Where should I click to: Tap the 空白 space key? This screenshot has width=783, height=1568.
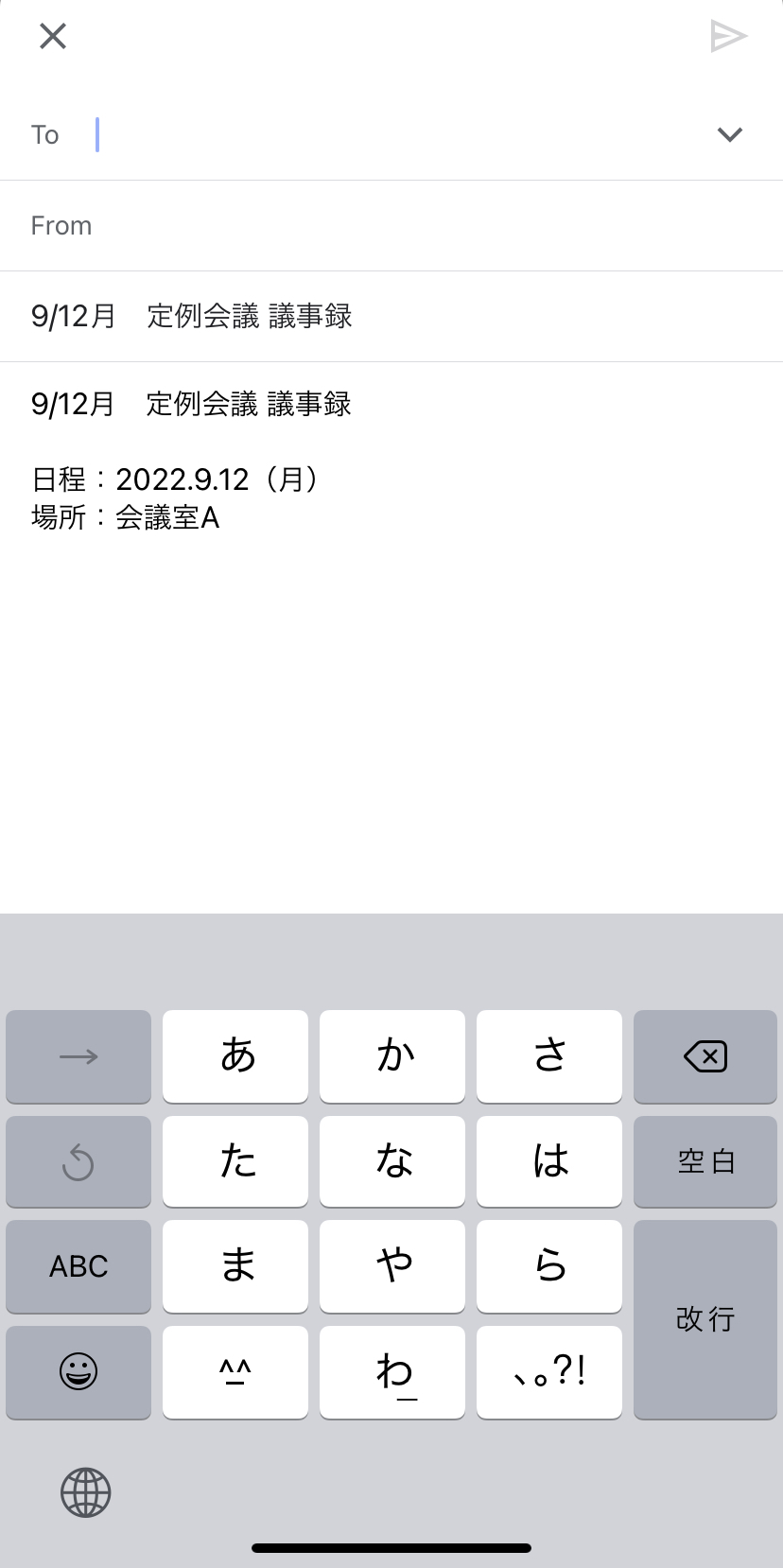coord(705,1161)
